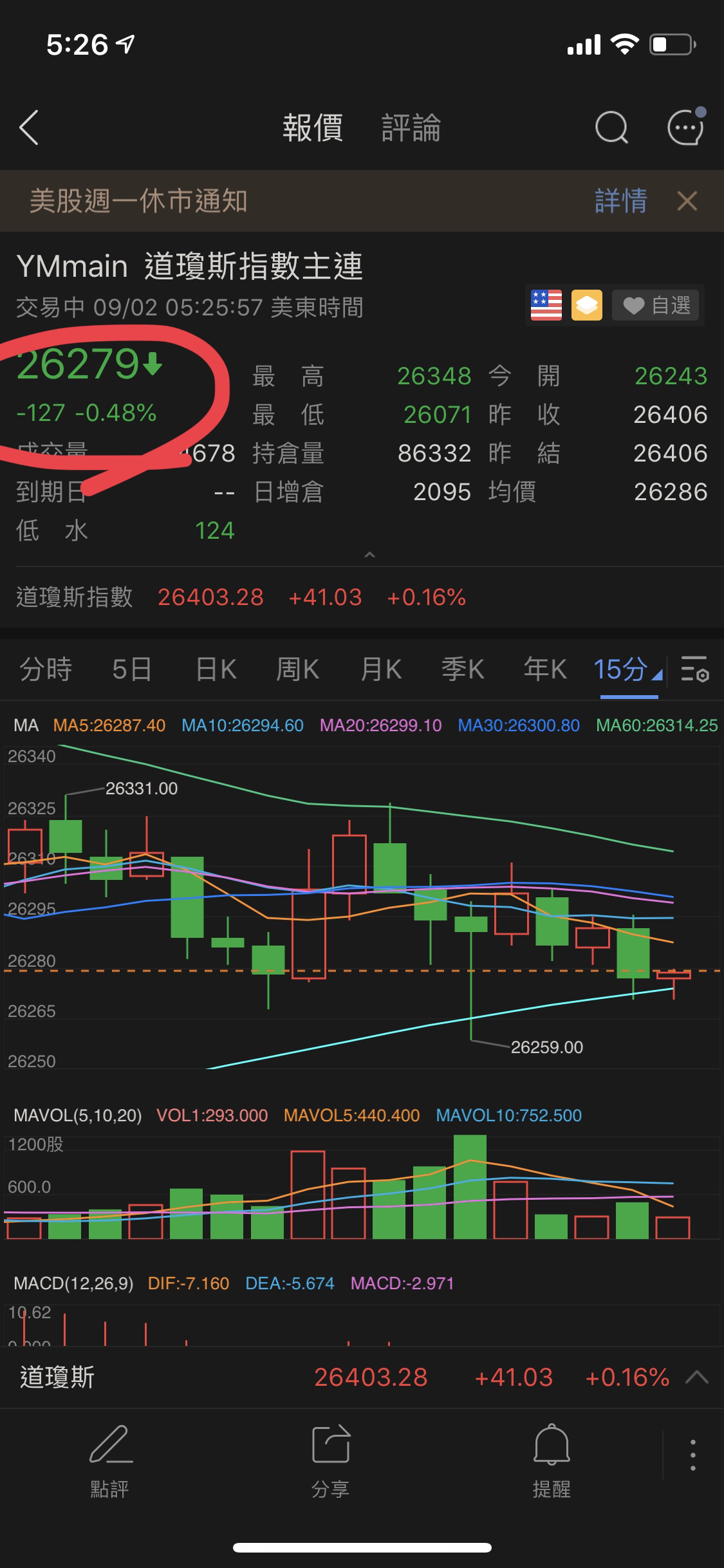Open the 提醒 price alert bell icon
724x1568 pixels.
tap(550, 1461)
